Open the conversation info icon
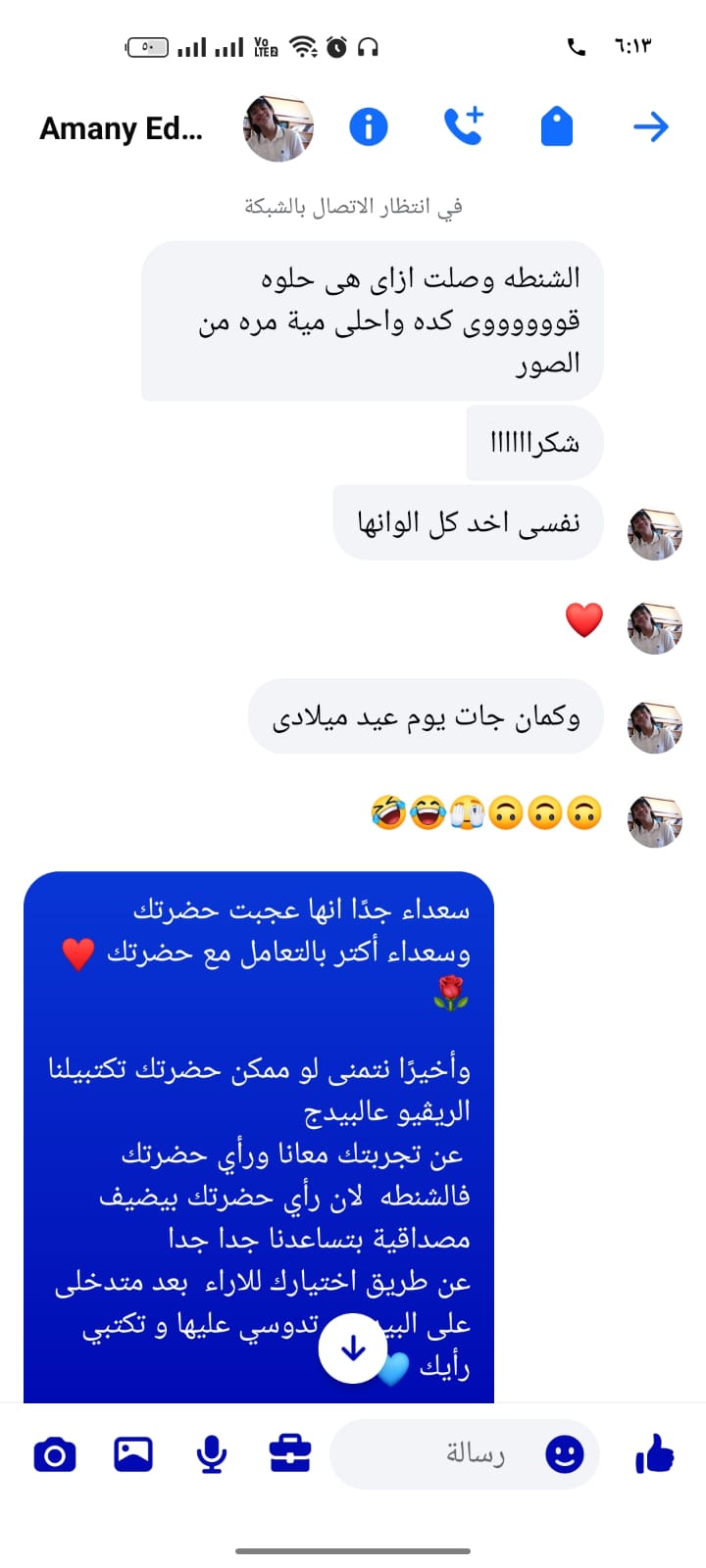 [369, 127]
